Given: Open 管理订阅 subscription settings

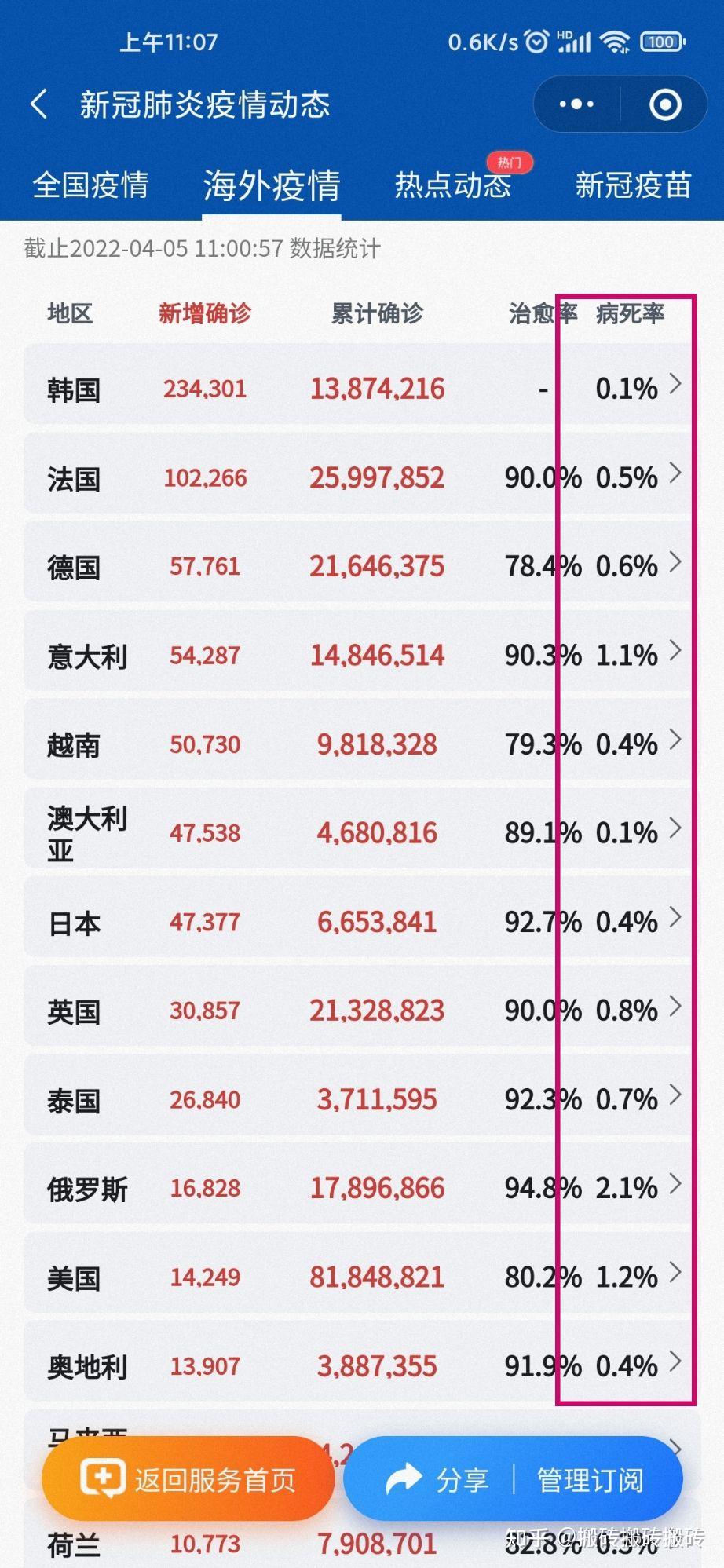Looking at the screenshot, I should pyautogui.click(x=590, y=1480).
